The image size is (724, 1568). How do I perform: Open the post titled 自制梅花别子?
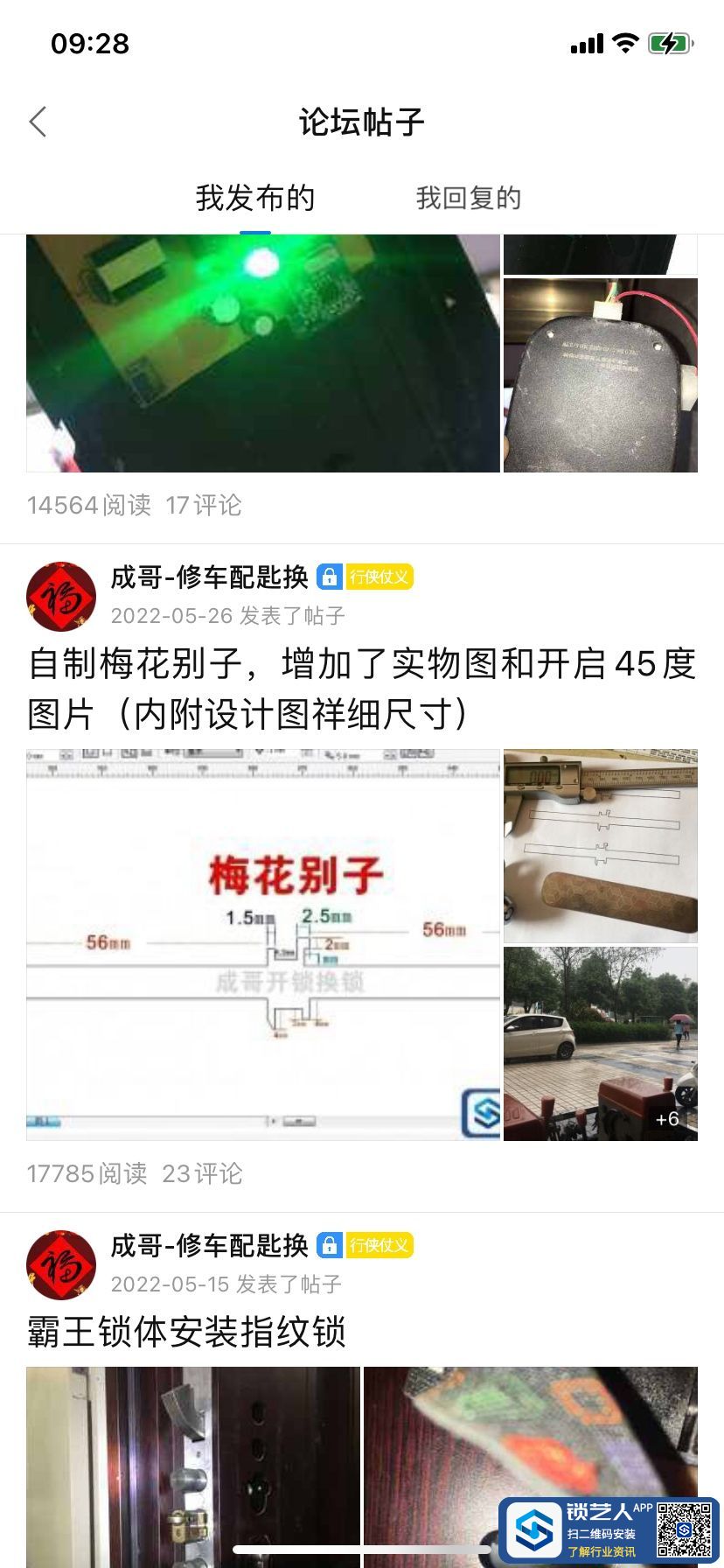pos(361,689)
